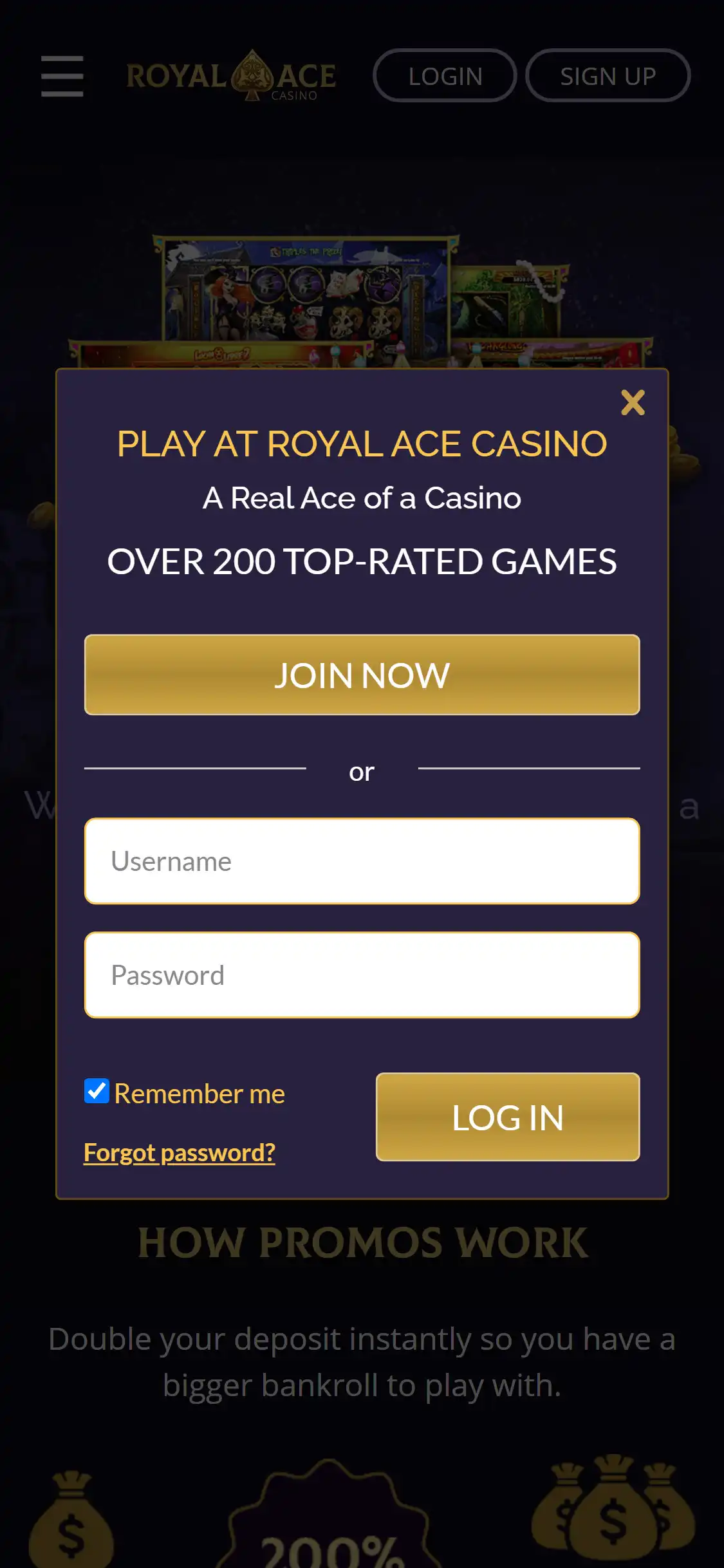The height and width of the screenshot is (1568, 724).
Task: Open the hamburger menu
Action: 62,76
